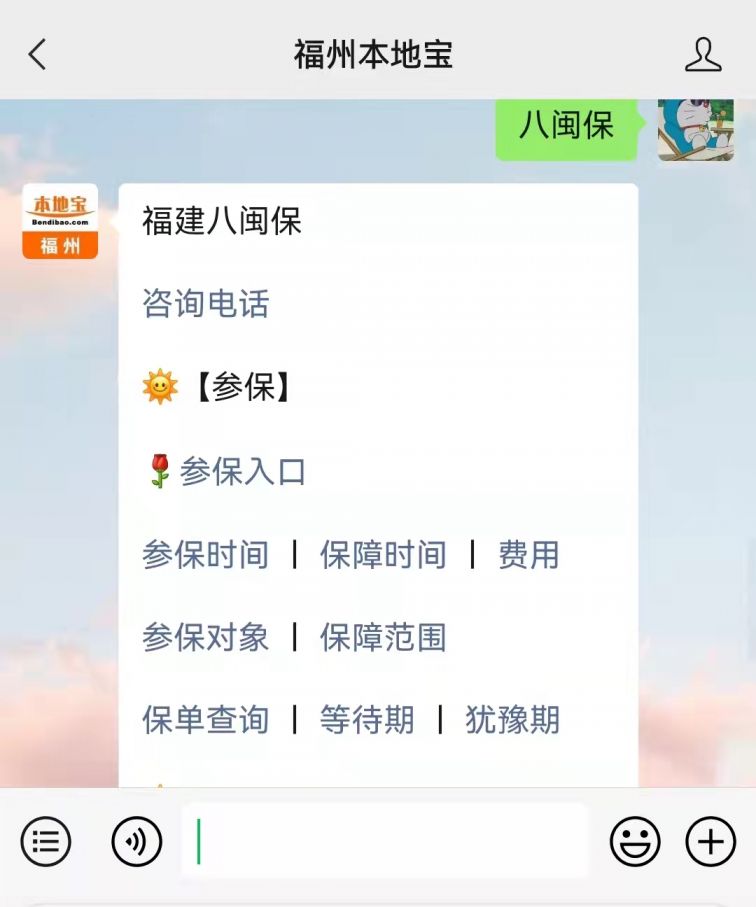Open the account profile icon
756x907 pixels.
703,54
